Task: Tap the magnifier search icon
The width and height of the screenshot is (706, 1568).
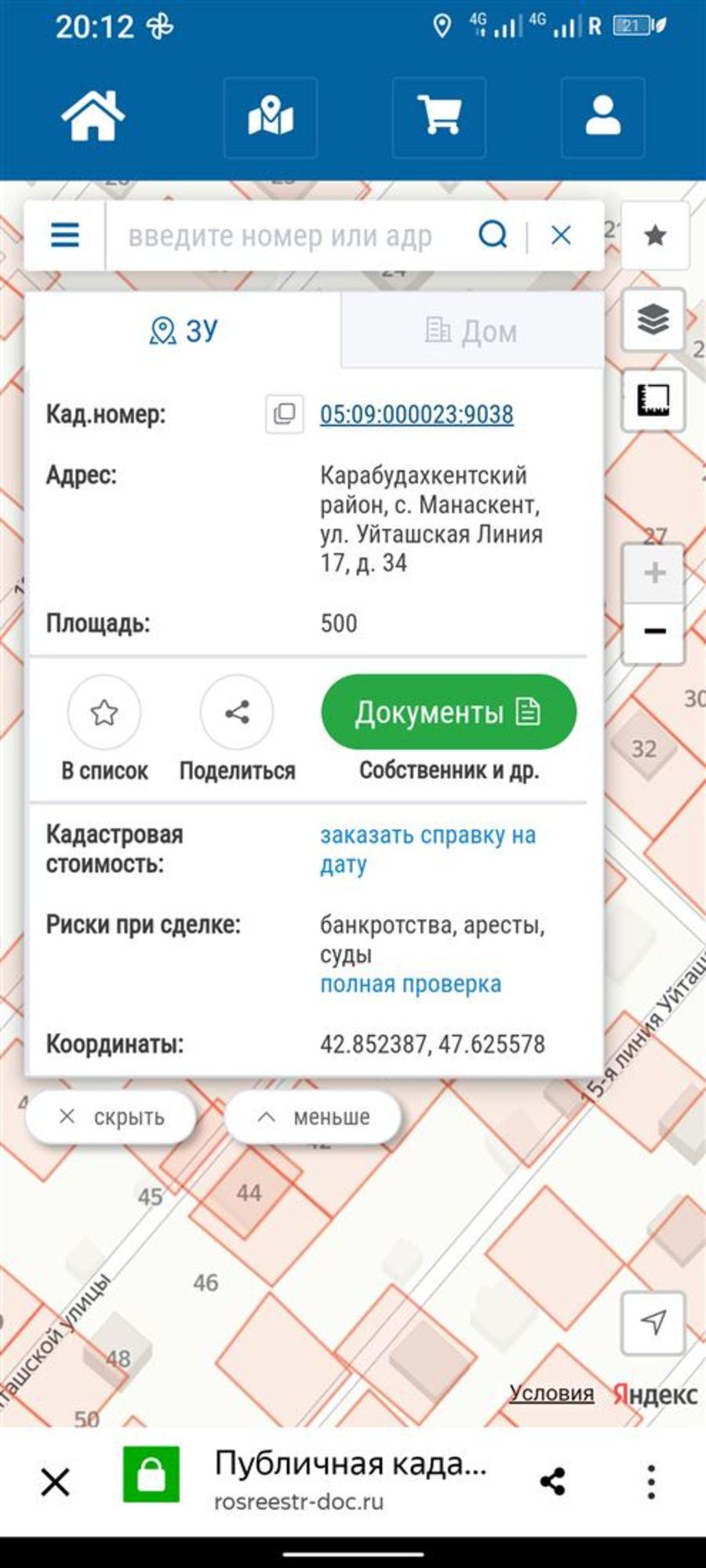Action: click(x=493, y=235)
